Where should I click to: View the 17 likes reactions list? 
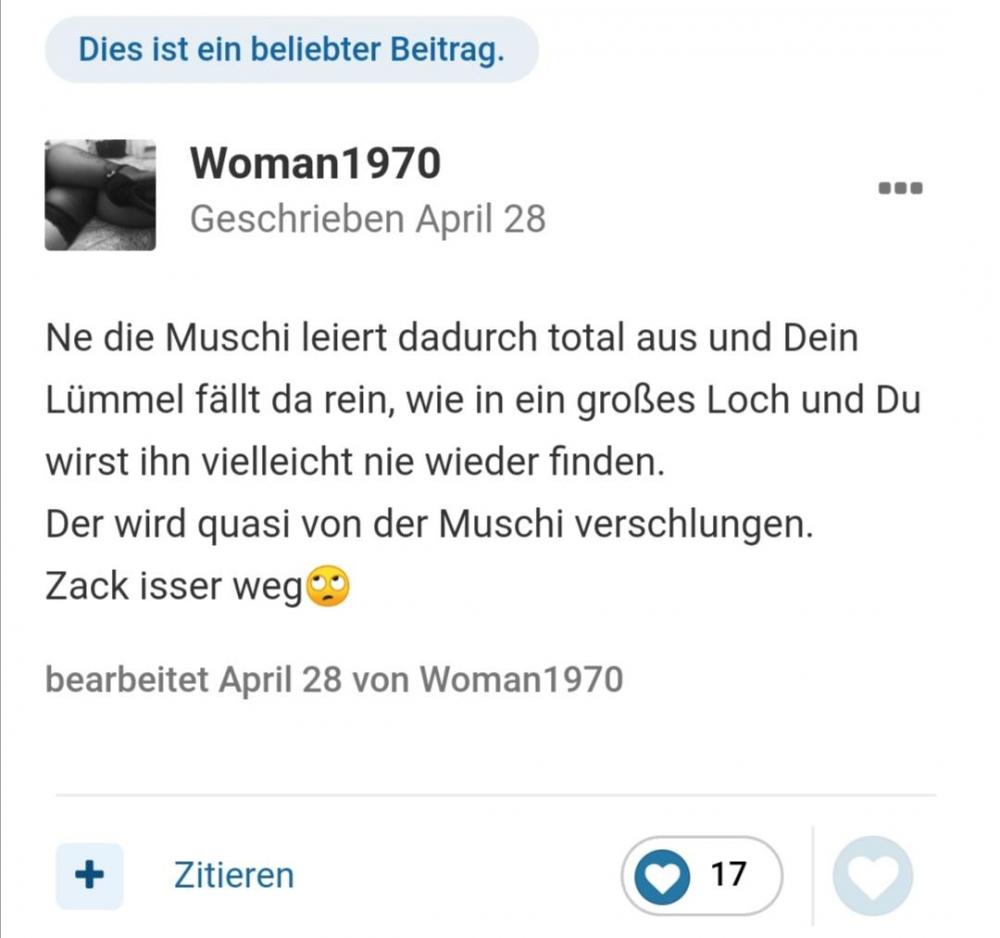point(701,875)
